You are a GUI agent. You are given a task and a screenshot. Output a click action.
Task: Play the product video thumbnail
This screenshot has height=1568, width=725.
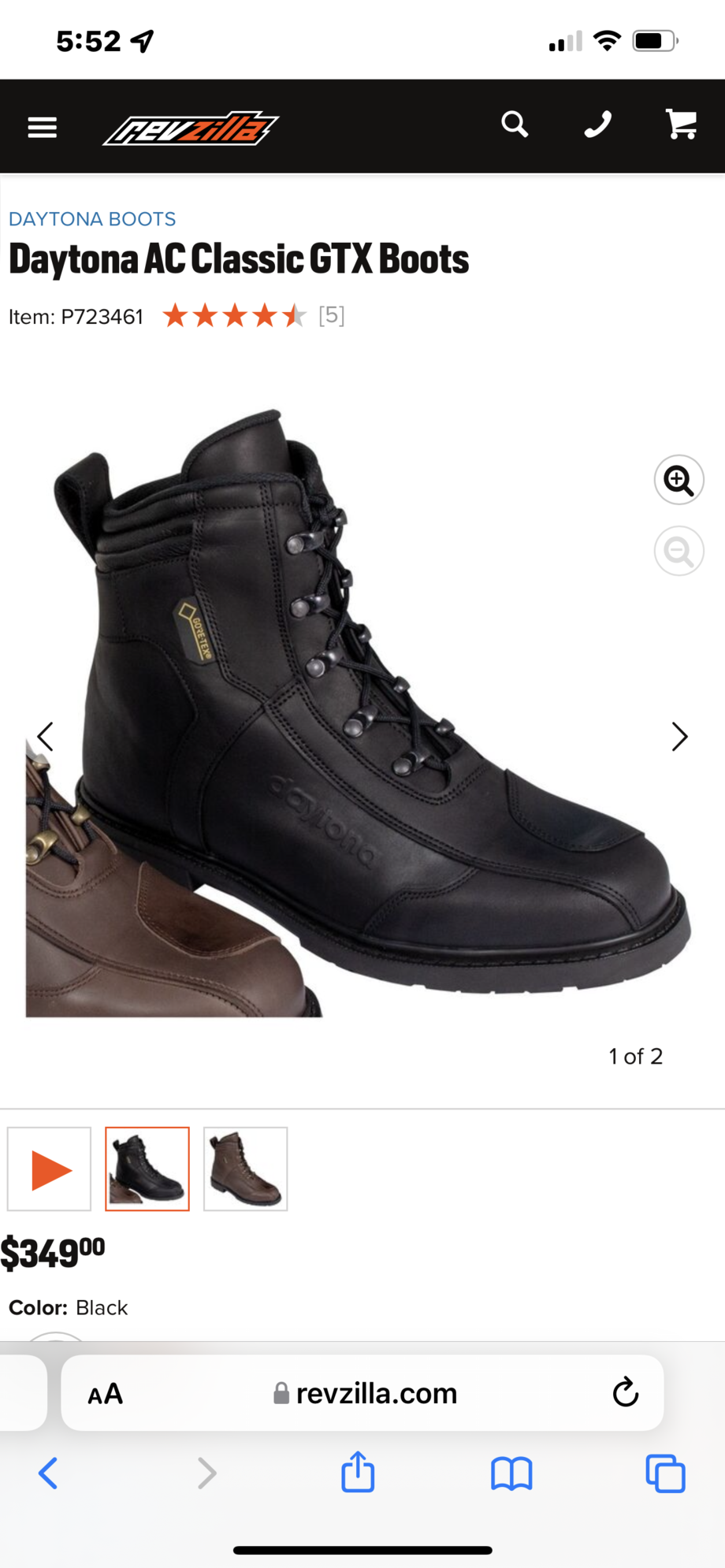(50, 1169)
